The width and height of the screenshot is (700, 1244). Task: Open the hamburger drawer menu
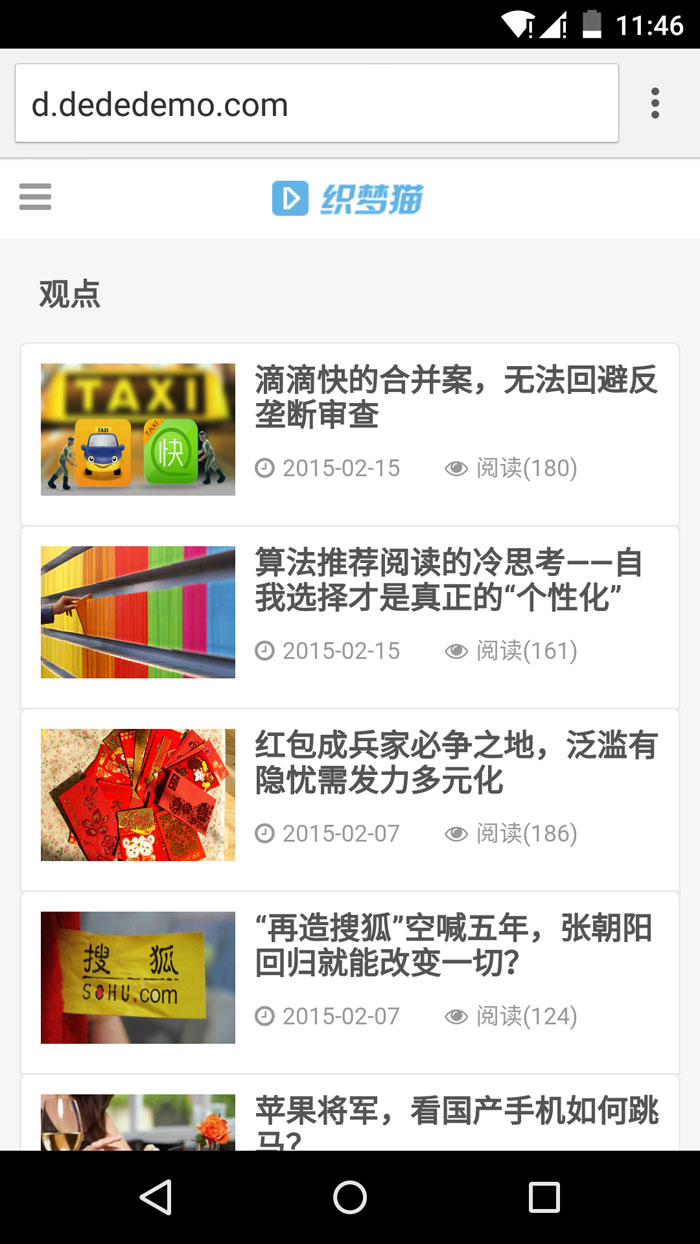pos(35,197)
